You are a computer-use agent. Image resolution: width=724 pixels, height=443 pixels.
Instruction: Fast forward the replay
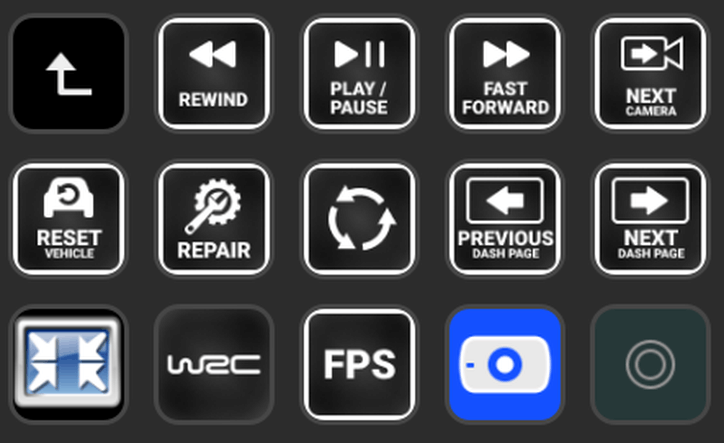504,74
